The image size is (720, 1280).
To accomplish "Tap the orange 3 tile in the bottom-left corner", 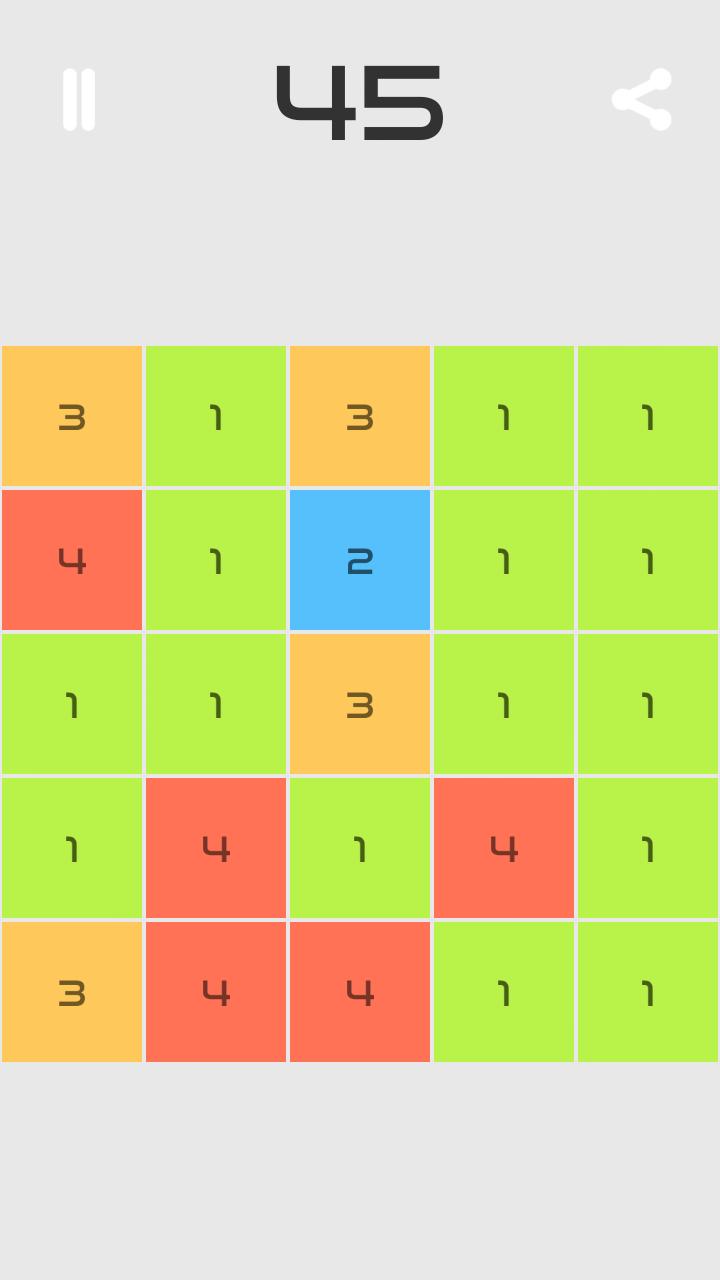I will pos(72,992).
